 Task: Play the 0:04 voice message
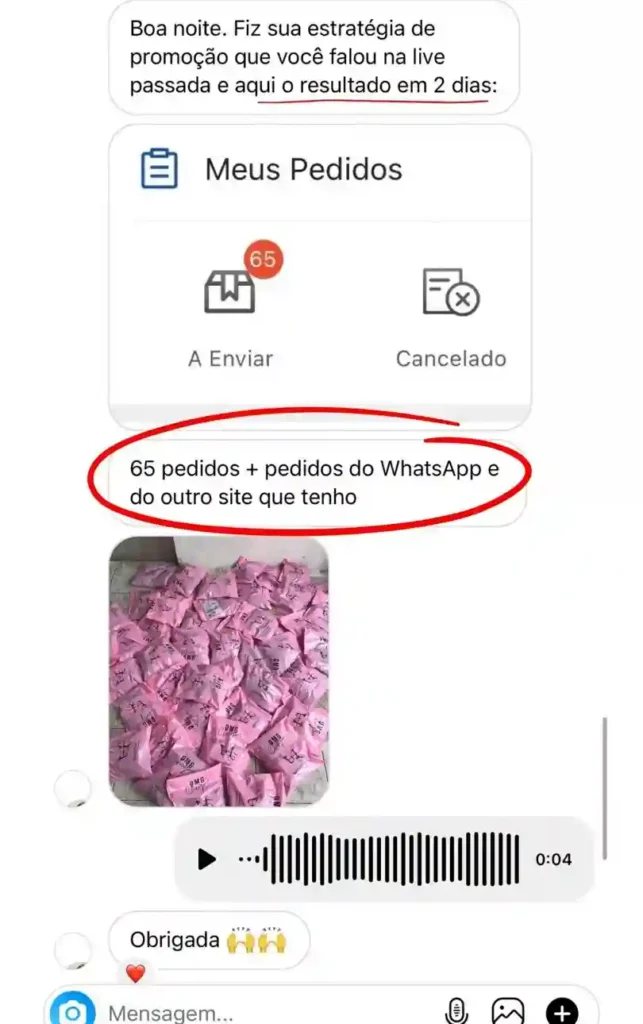pyautogui.click(x=207, y=859)
